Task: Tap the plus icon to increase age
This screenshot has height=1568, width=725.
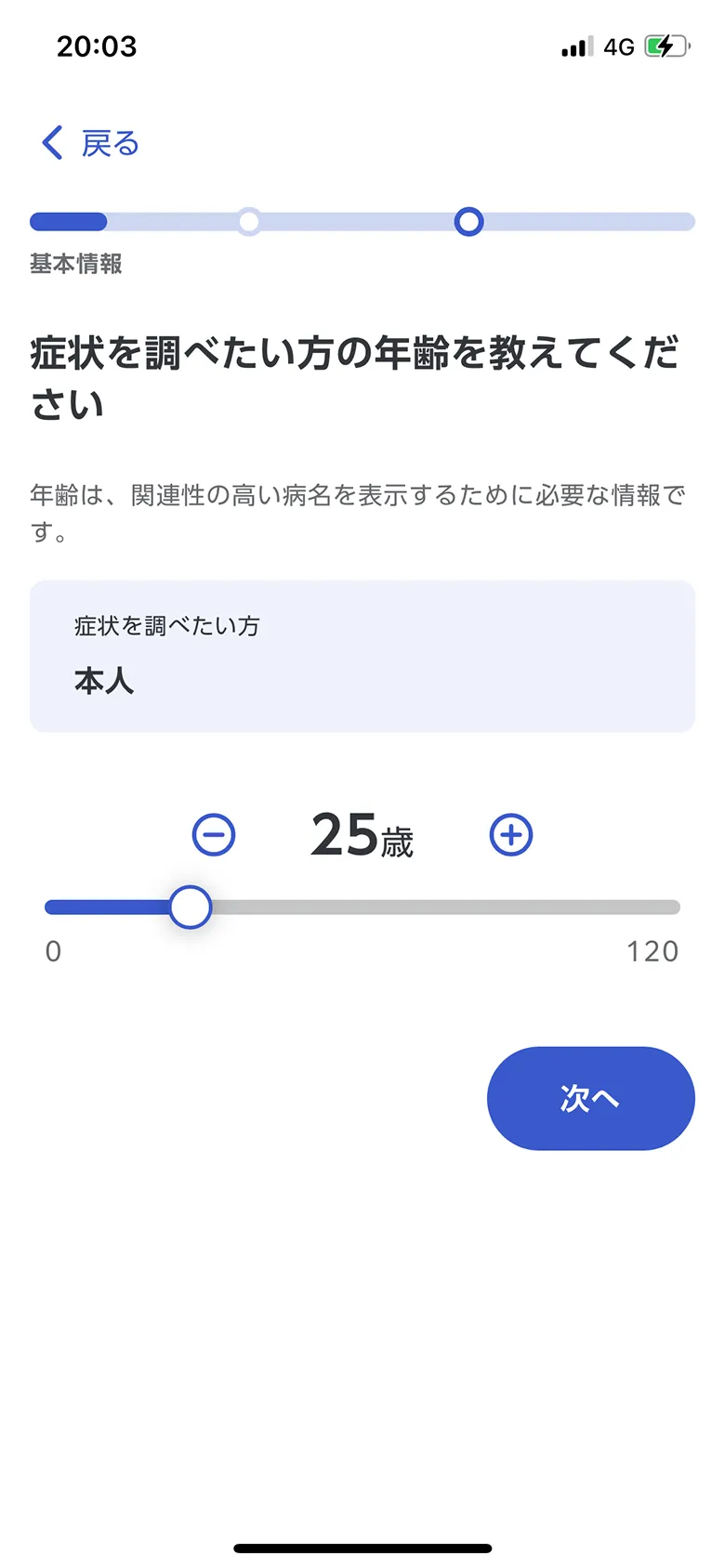Action: point(510,834)
